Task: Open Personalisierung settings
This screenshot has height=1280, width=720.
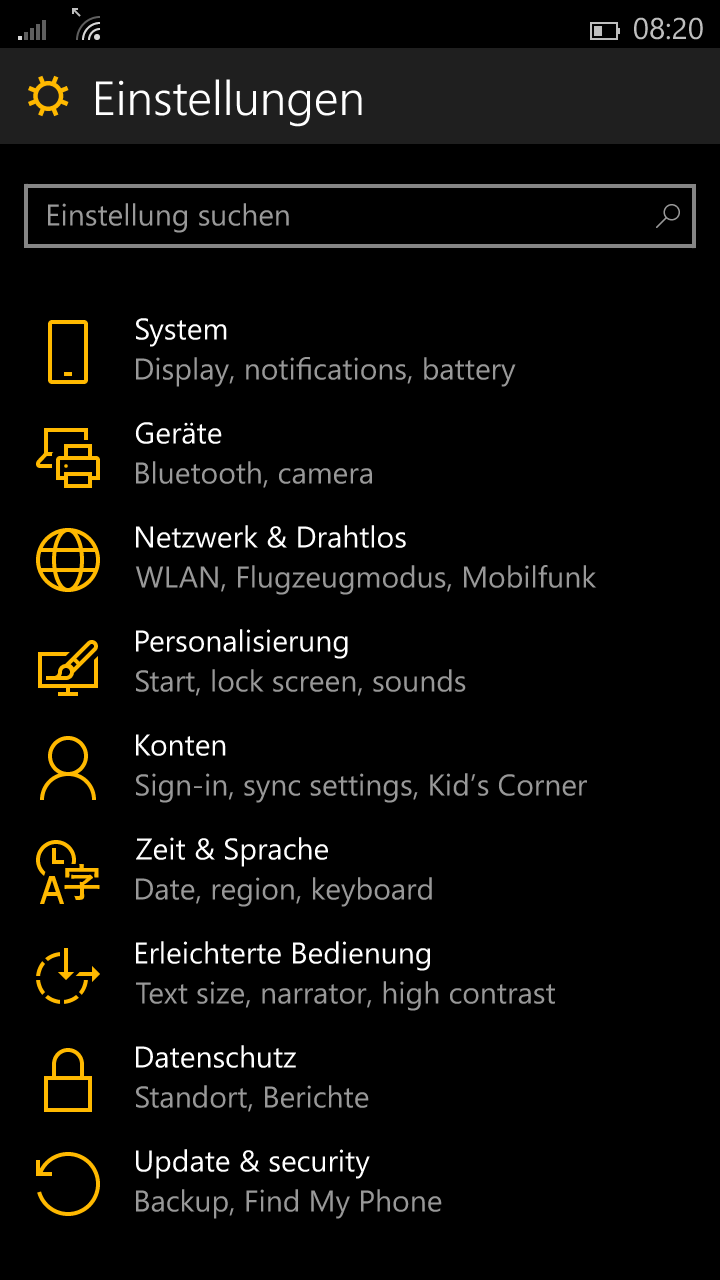Action: tap(300, 662)
